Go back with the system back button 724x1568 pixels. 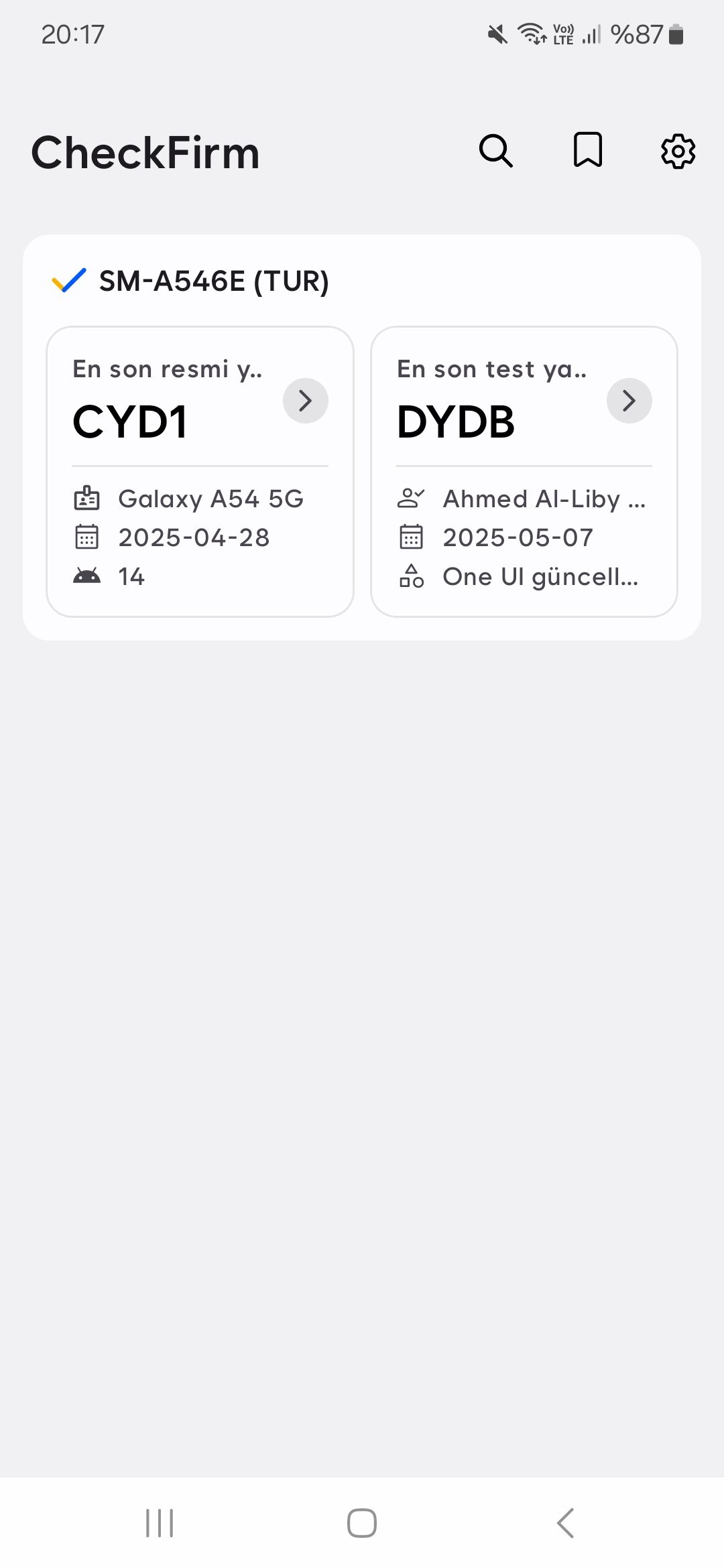click(x=565, y=1522)
